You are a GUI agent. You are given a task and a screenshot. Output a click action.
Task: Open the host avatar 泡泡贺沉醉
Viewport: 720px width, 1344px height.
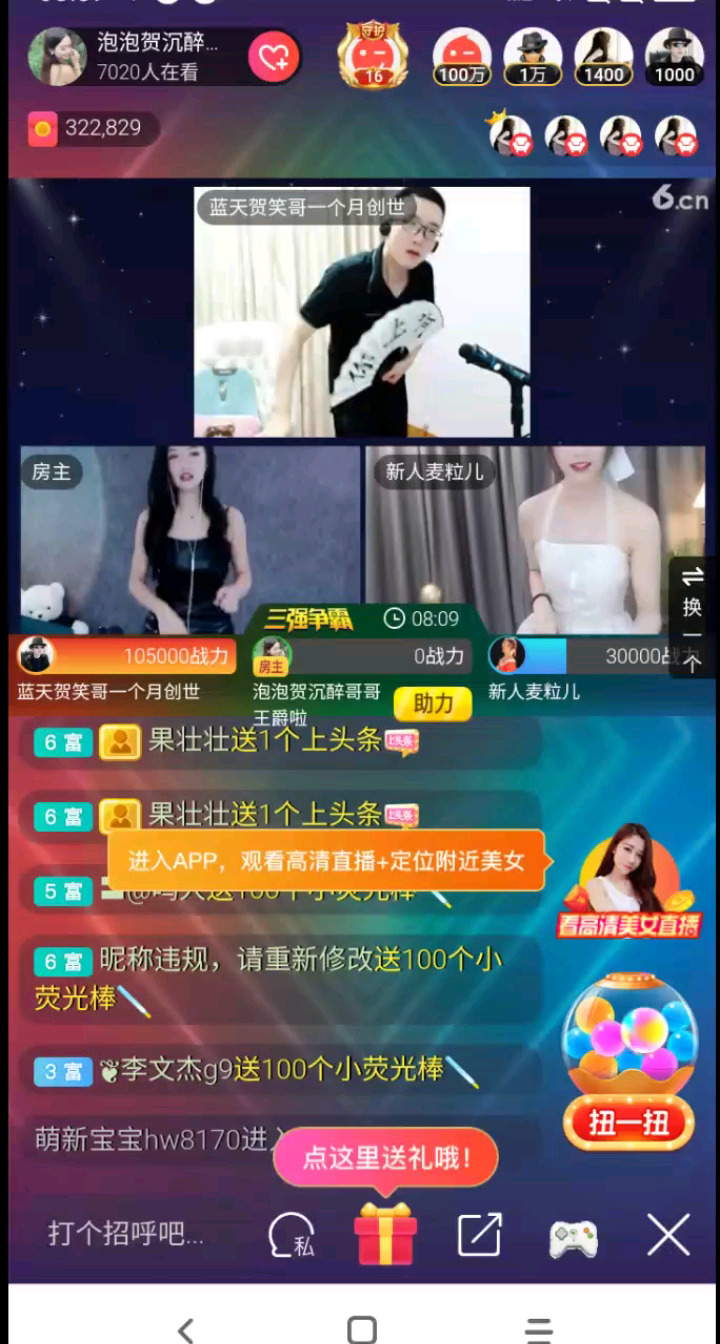tap(57, 56)
